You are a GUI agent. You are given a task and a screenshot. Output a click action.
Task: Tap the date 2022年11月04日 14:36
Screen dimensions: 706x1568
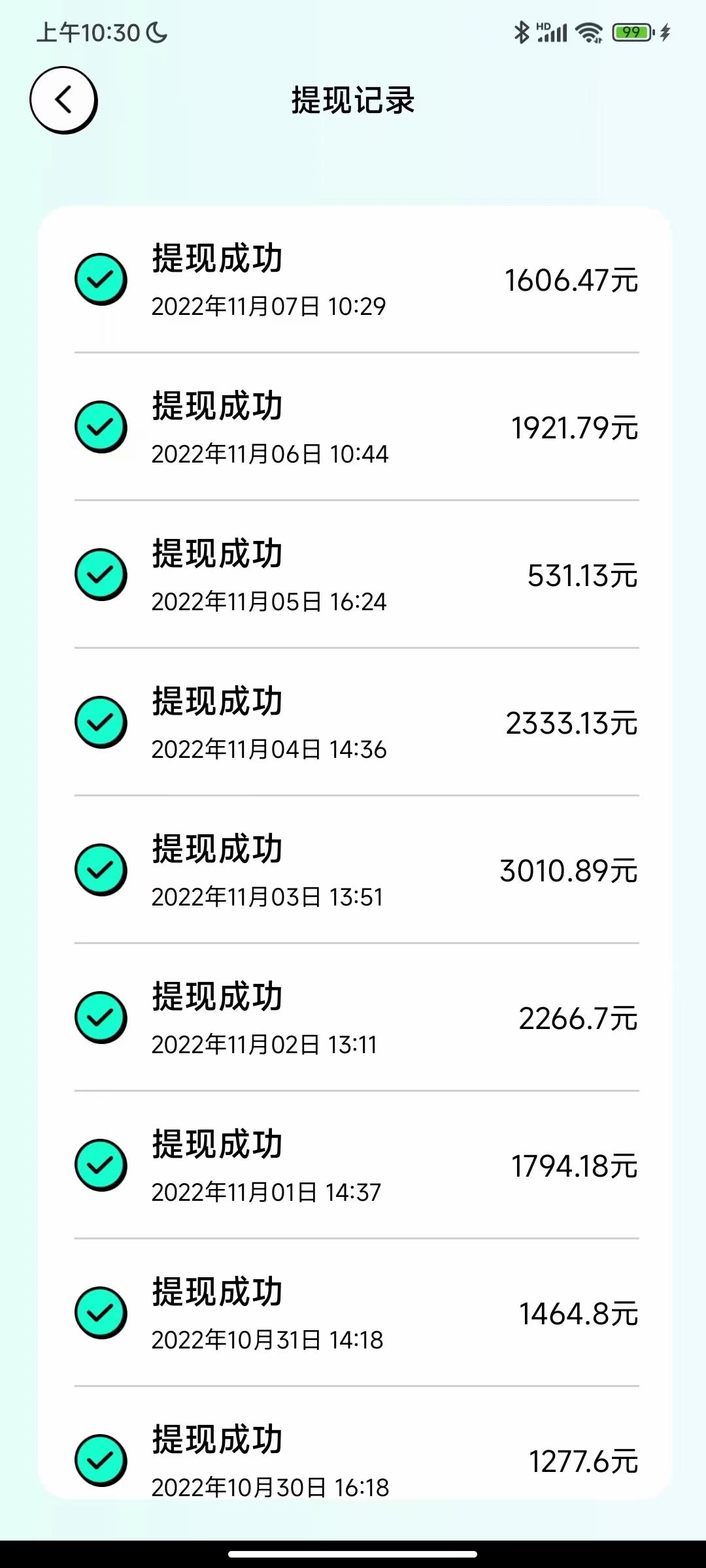point(269,749)
